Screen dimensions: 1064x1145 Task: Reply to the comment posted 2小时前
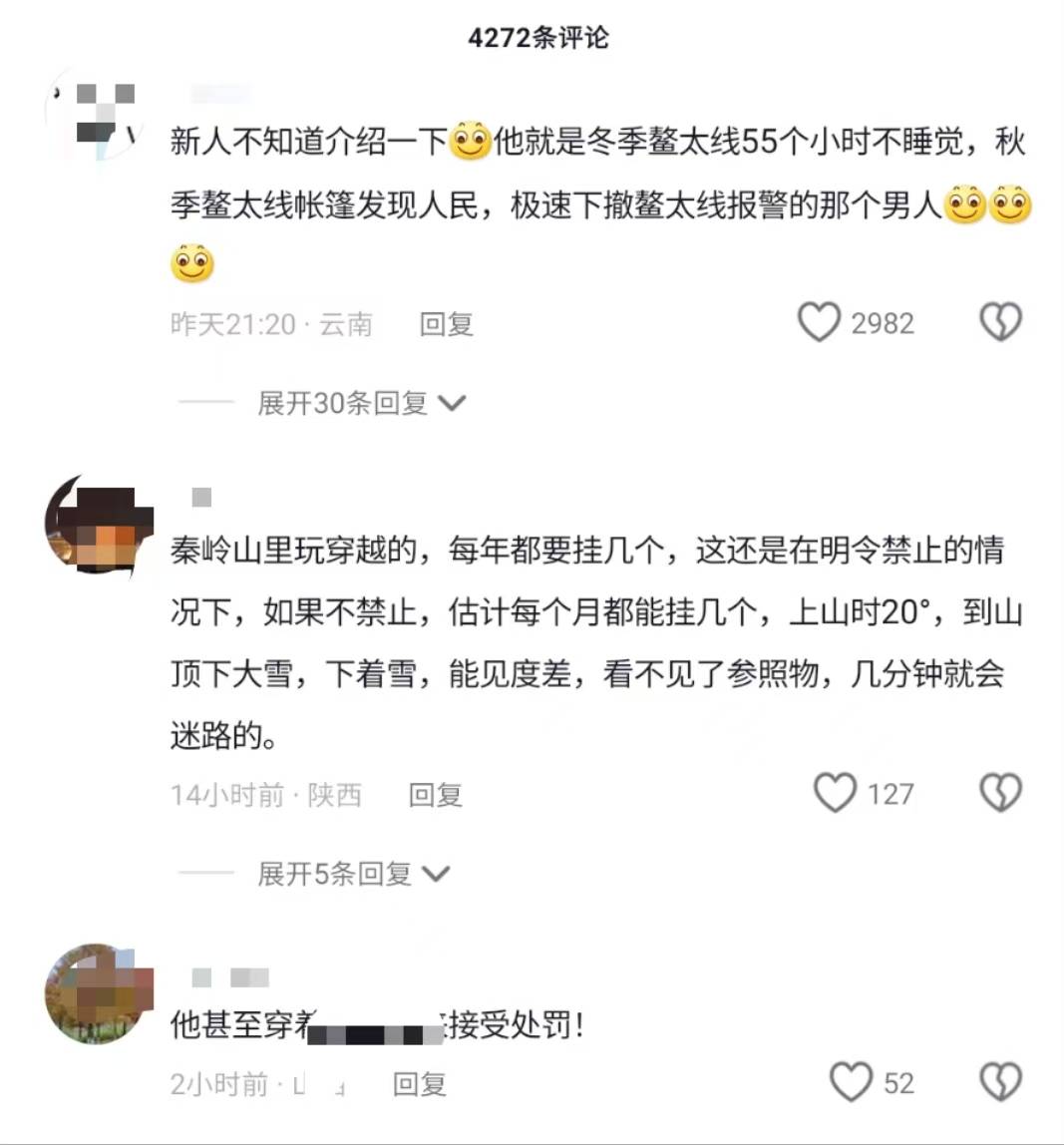click(x=419, y=1083)
